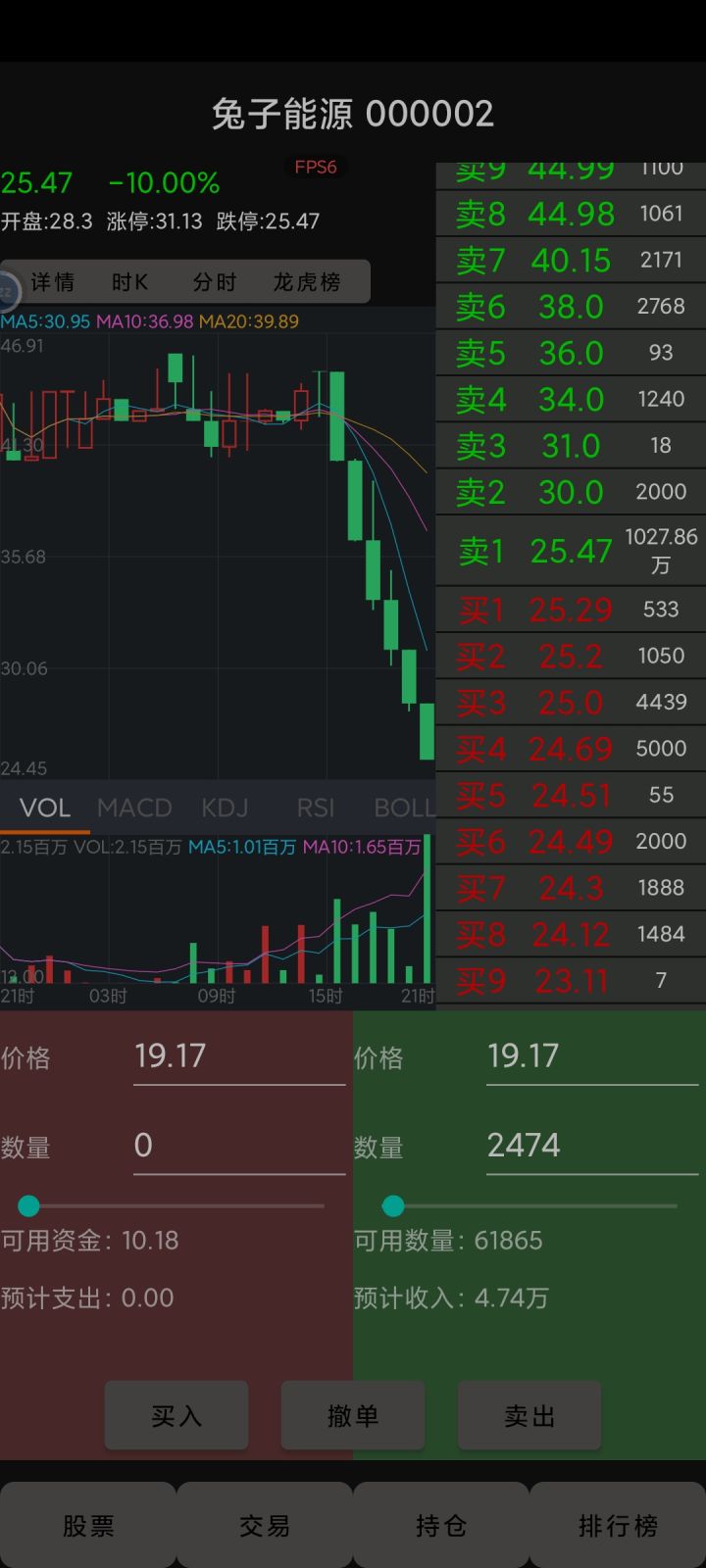
Task: Go to the 交易 trading tab
Action: 265,1525
